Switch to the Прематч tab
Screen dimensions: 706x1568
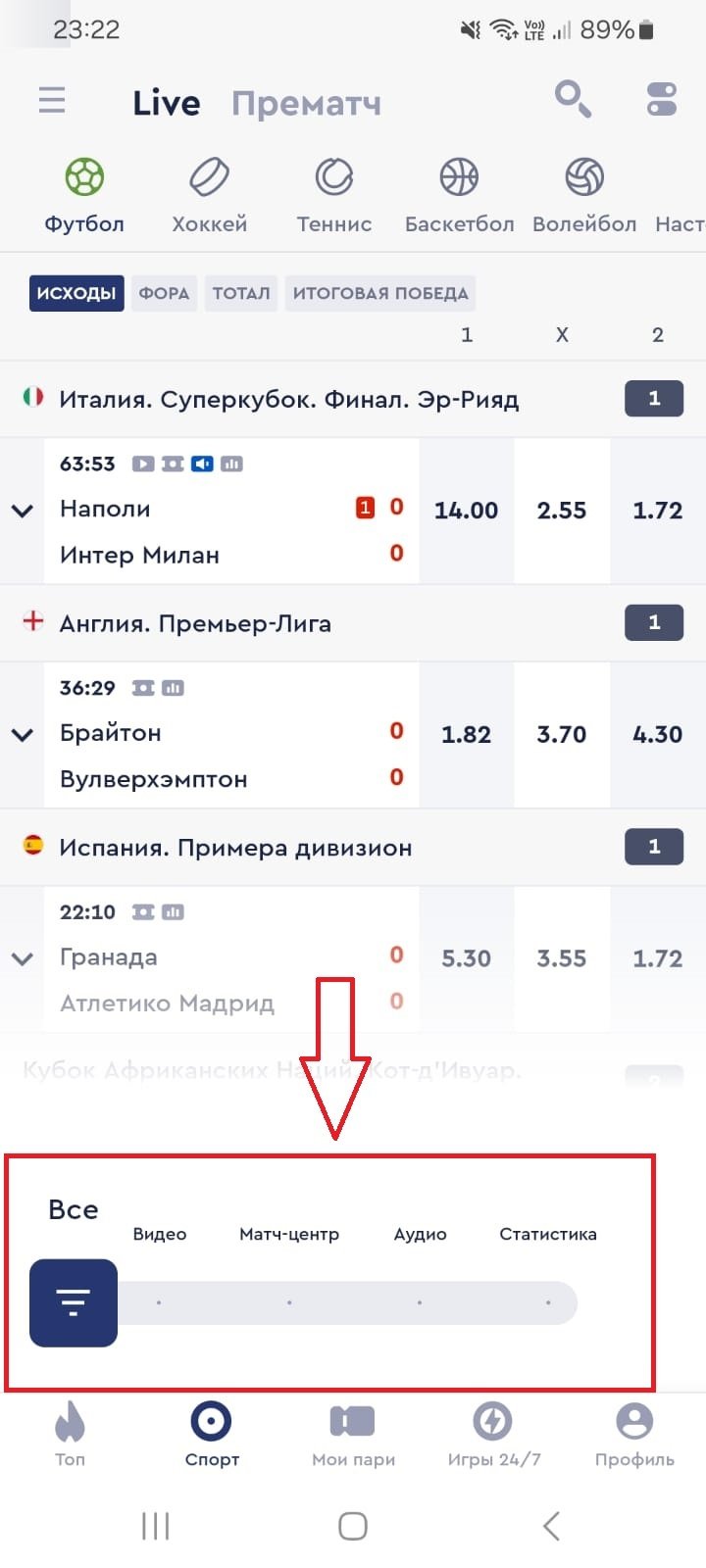[x=306, y=103]
